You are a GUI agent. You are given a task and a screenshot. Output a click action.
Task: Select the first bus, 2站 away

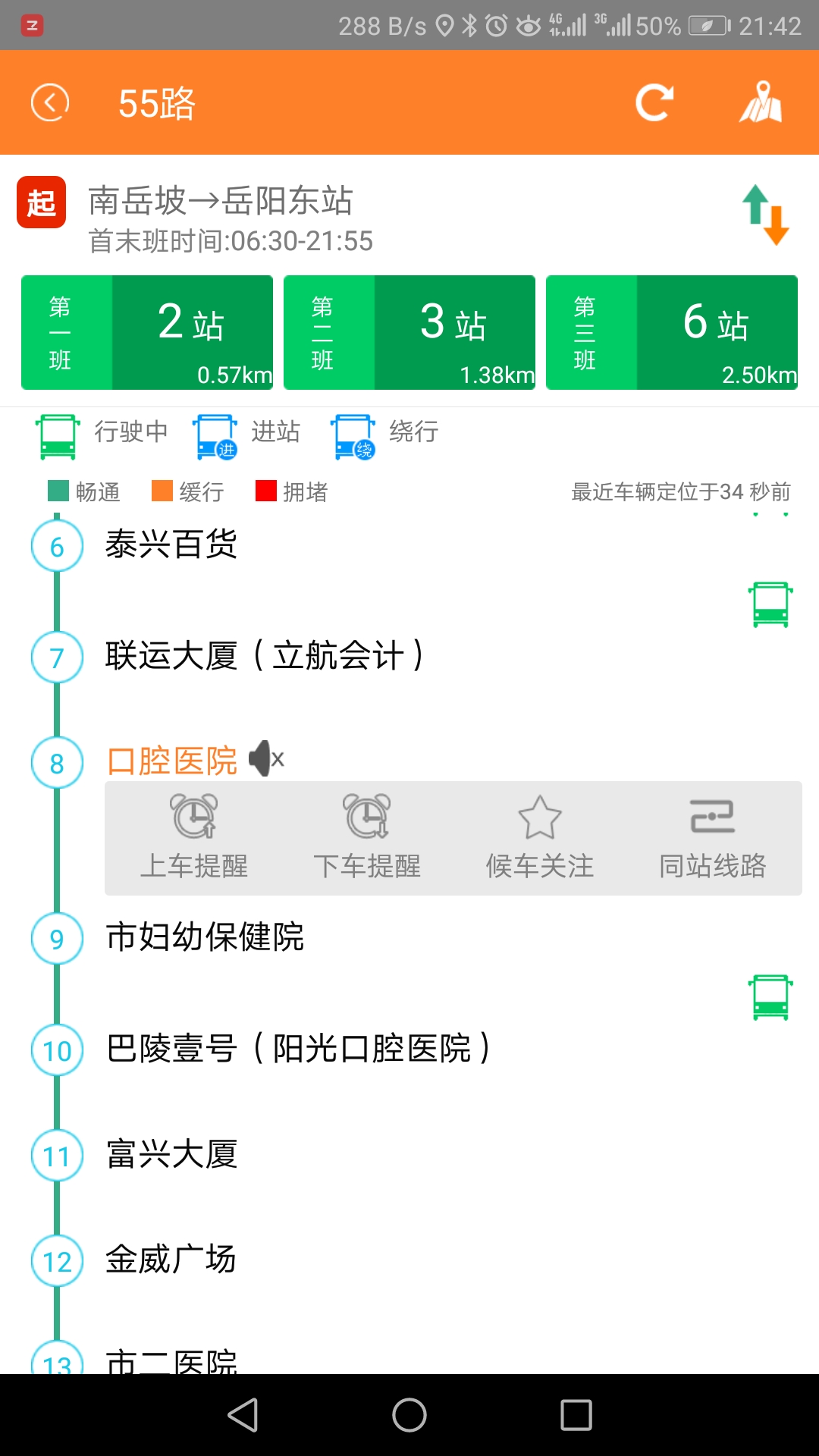click(147, 333)
